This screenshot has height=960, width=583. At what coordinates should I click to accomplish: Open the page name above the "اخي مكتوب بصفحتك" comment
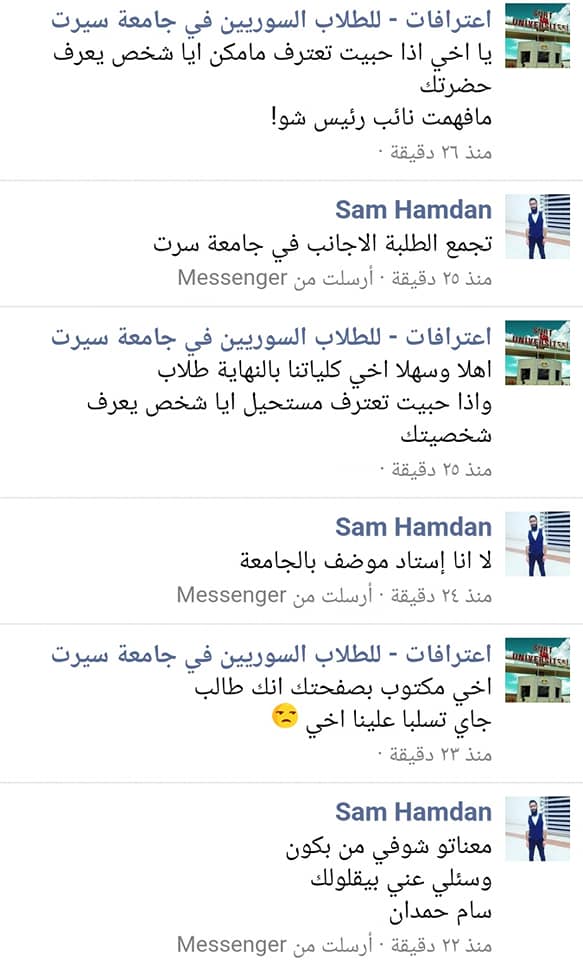tap(271, 654)
